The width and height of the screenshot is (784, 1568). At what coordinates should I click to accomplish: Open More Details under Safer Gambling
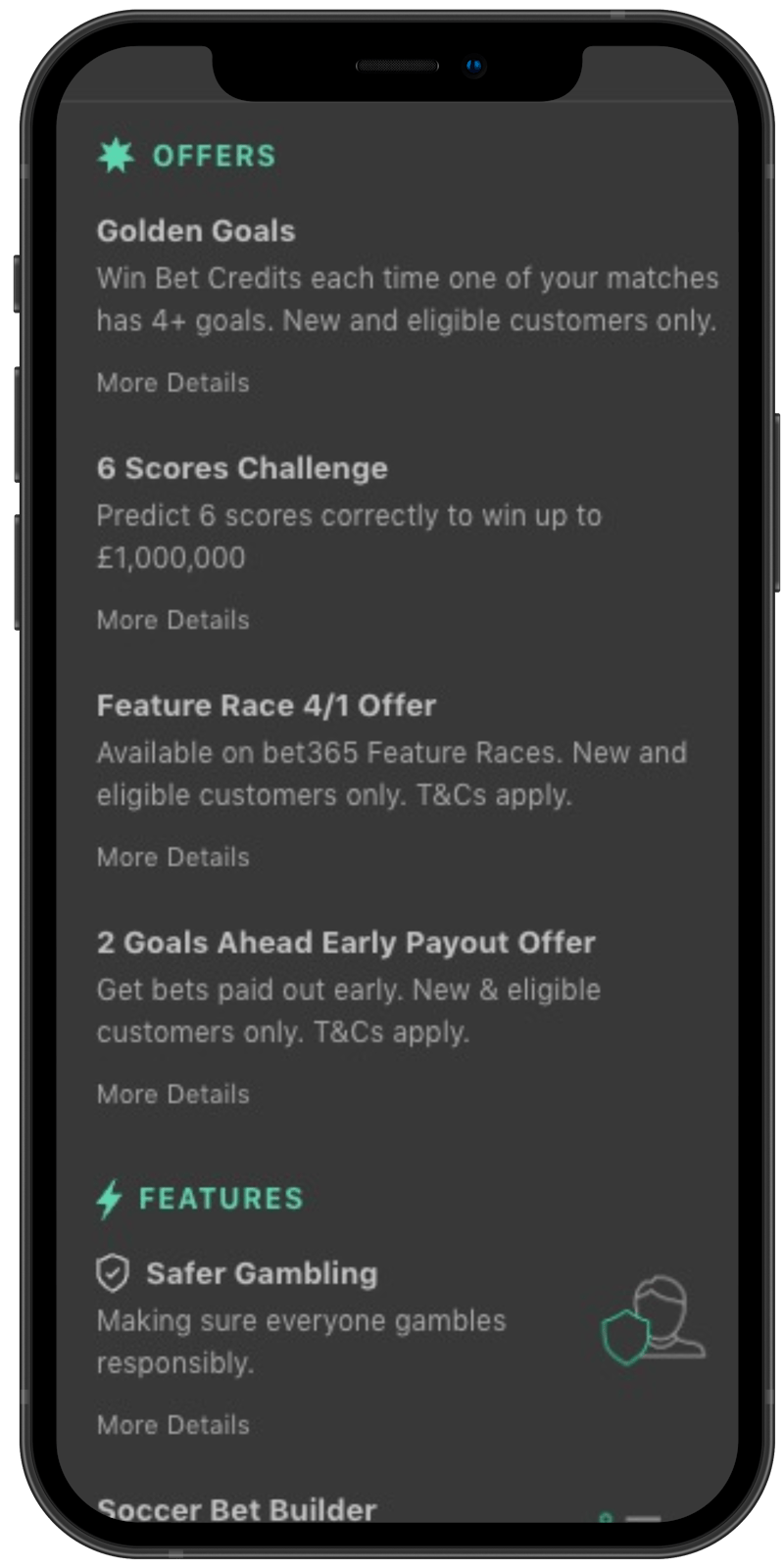tap(172, 1425)
